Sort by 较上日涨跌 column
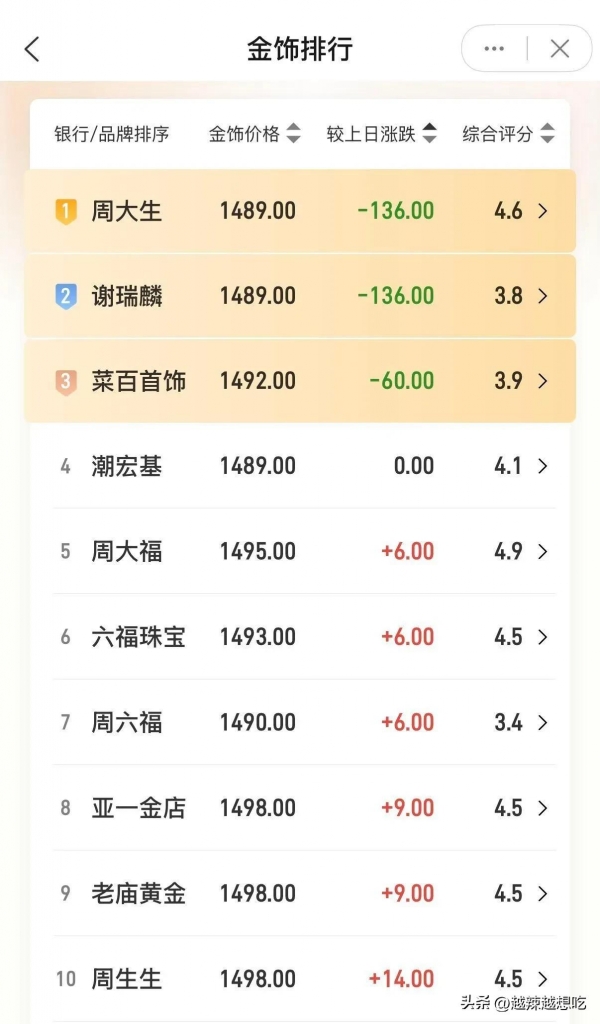 [x=381, y=134]
